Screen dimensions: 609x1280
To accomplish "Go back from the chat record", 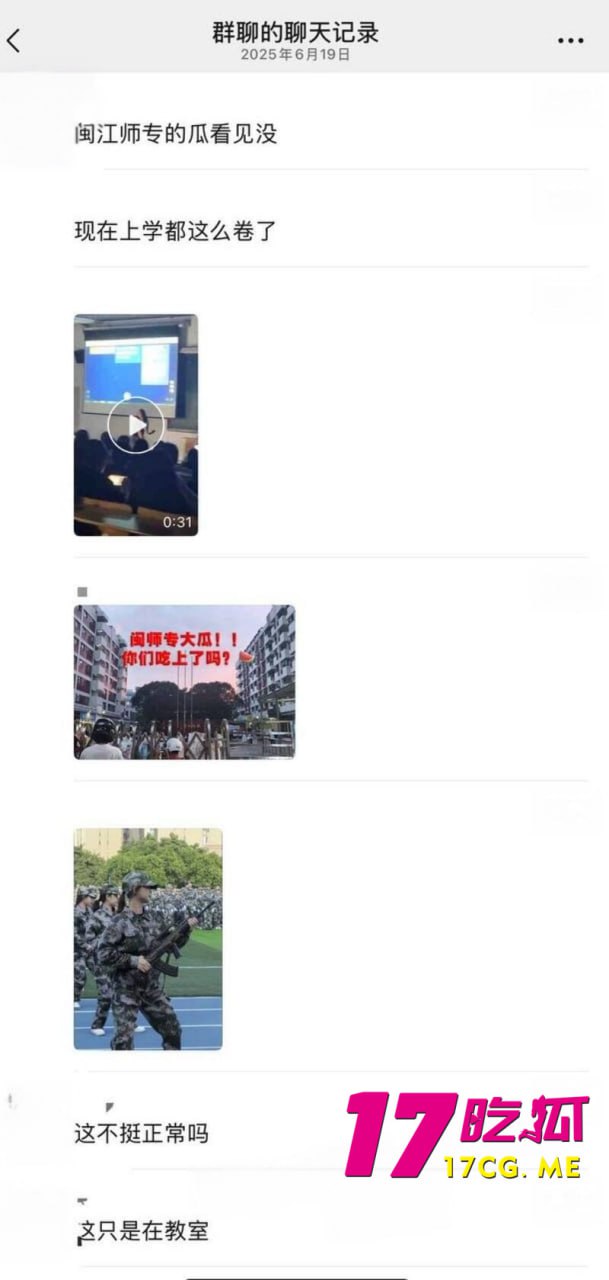I will (x=14, y=40).
